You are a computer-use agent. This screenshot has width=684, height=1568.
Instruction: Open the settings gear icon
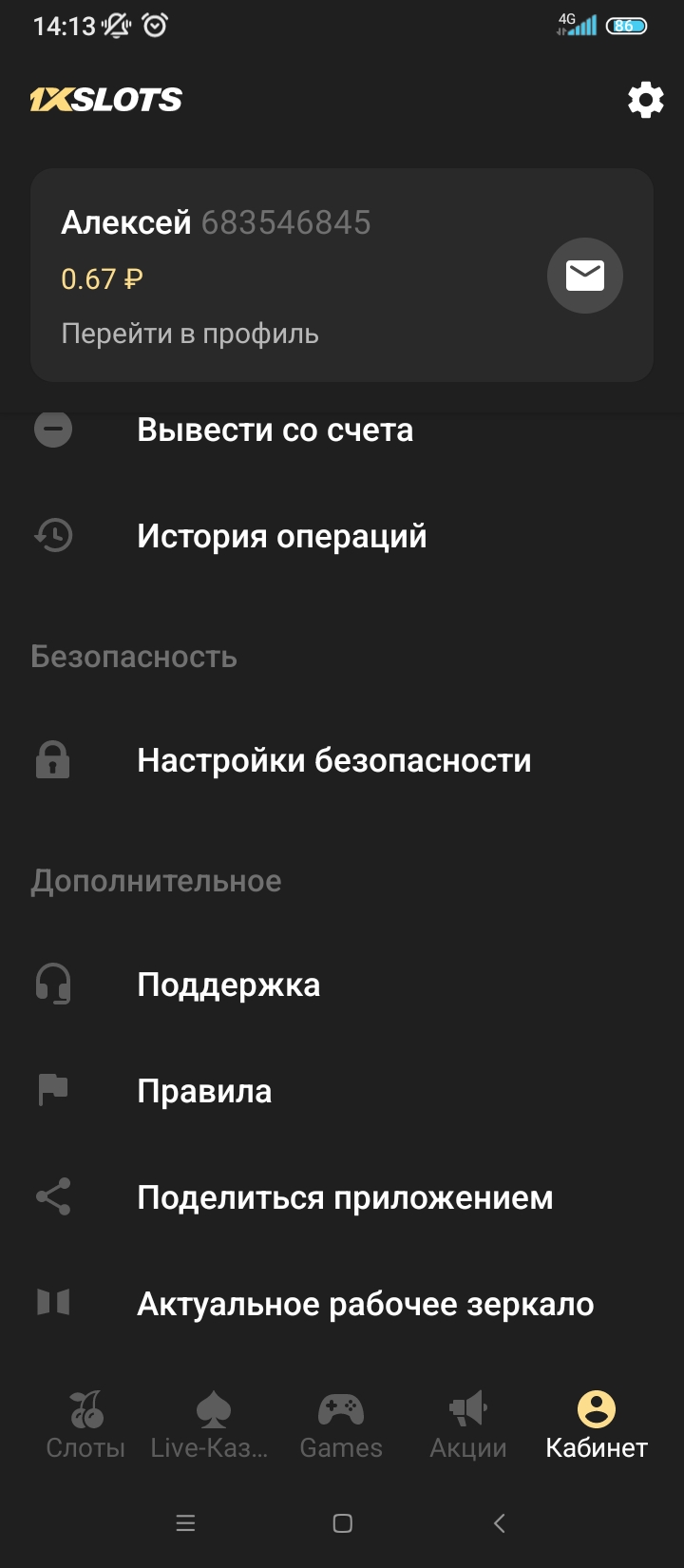pos(645,99)
